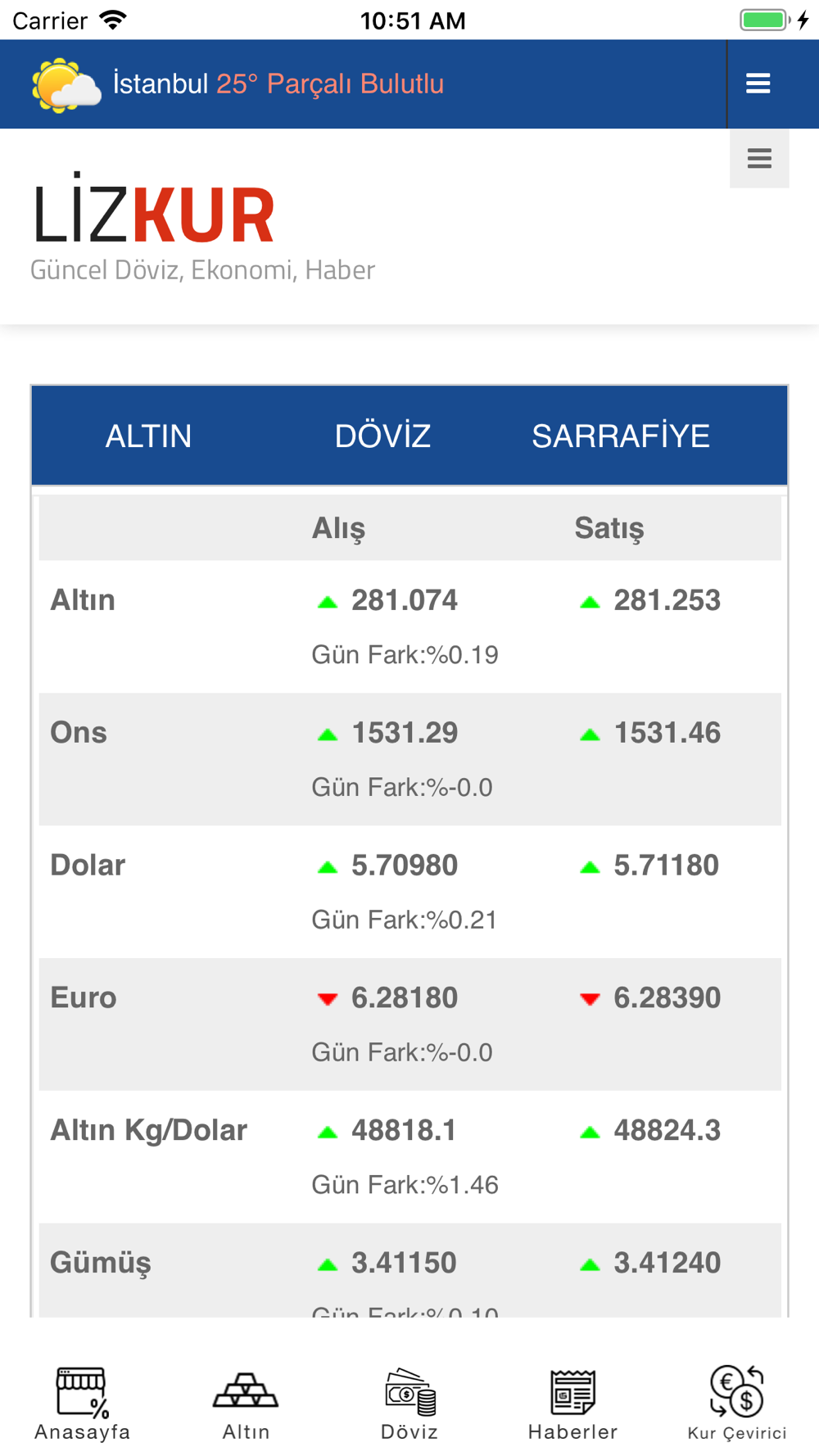Open the gray menu button beside LizKur logo
Screen dimensions: 819x1456
(x=759, y=158)
